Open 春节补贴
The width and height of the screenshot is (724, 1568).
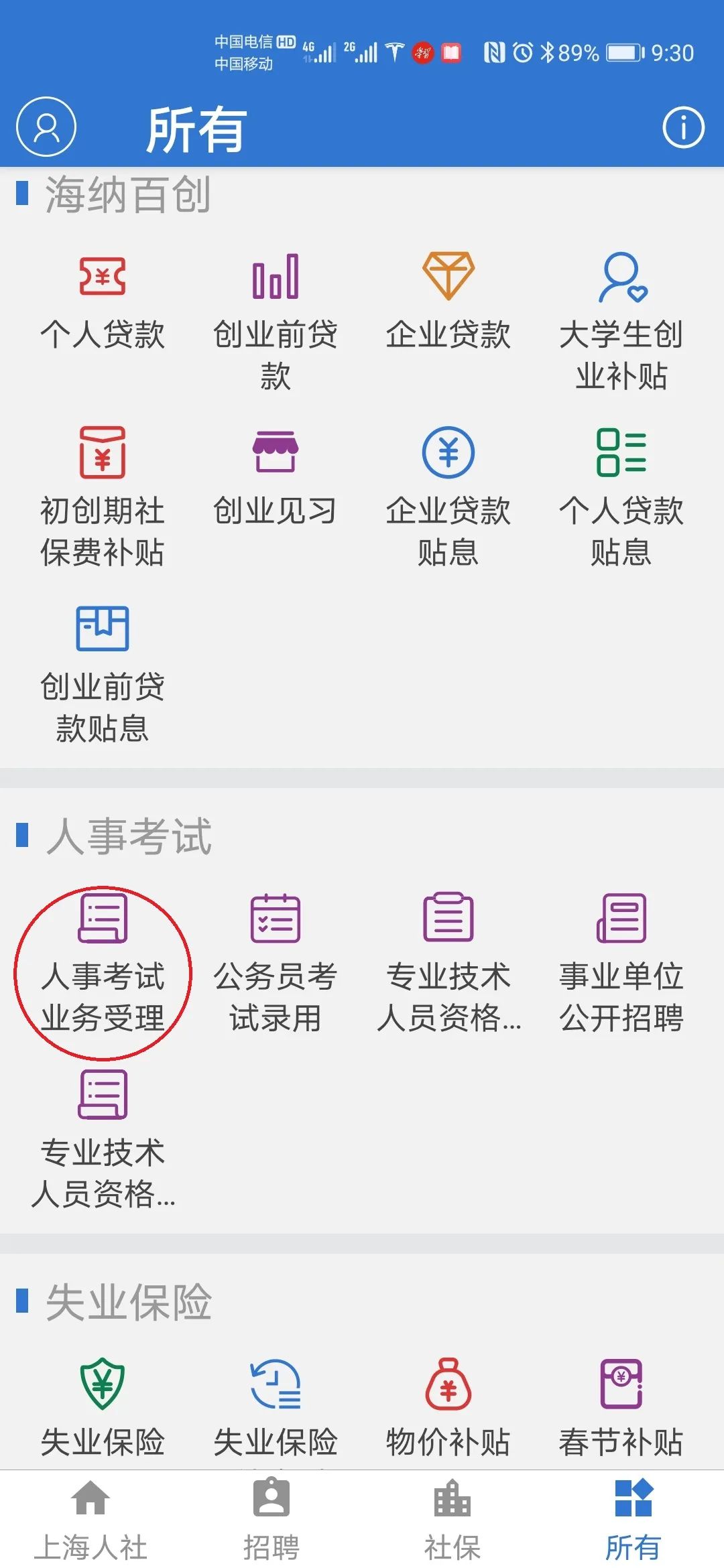(621, 1407)
